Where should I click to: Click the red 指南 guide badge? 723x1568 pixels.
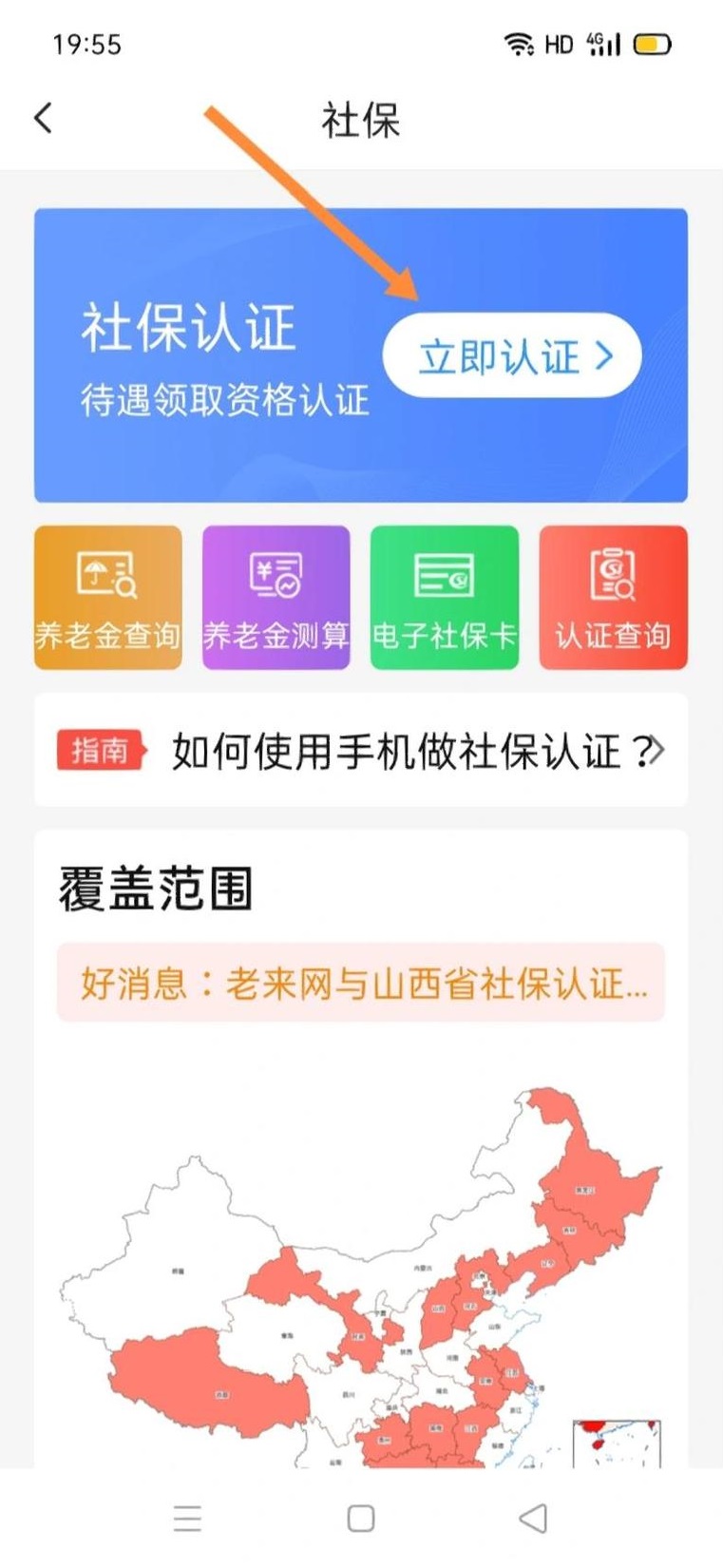point(98,750)
